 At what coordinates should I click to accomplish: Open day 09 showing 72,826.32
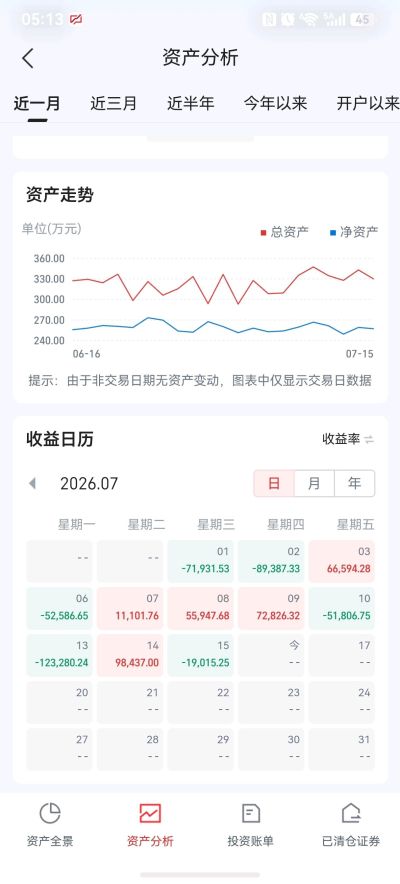(271, 608)
